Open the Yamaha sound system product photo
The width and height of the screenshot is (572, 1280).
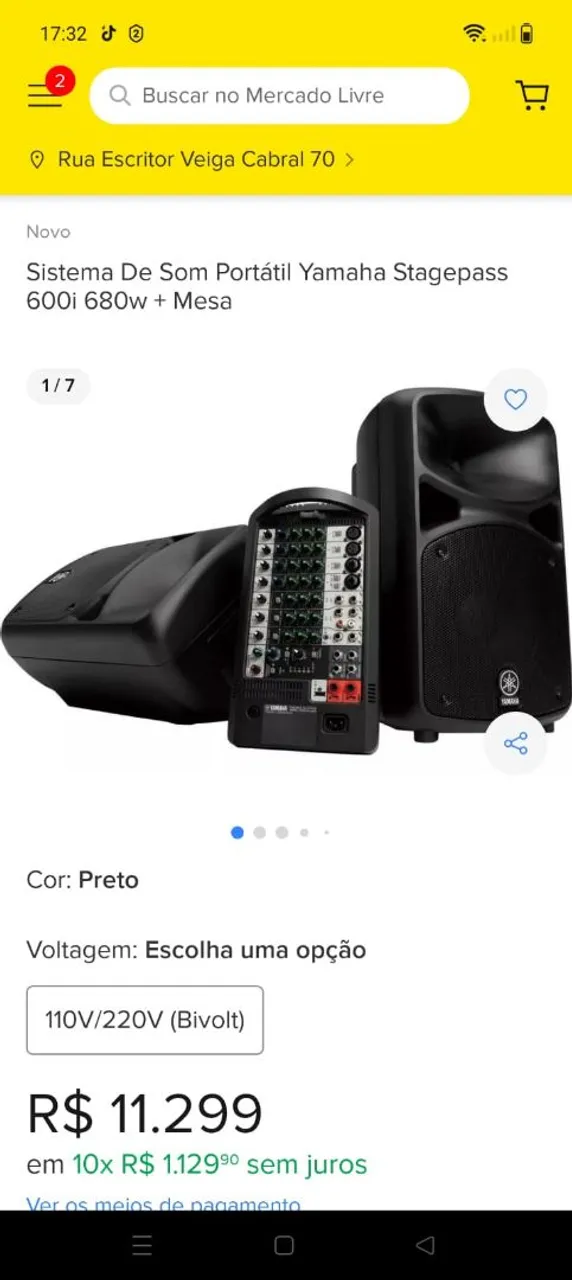(x=286, y=572)
